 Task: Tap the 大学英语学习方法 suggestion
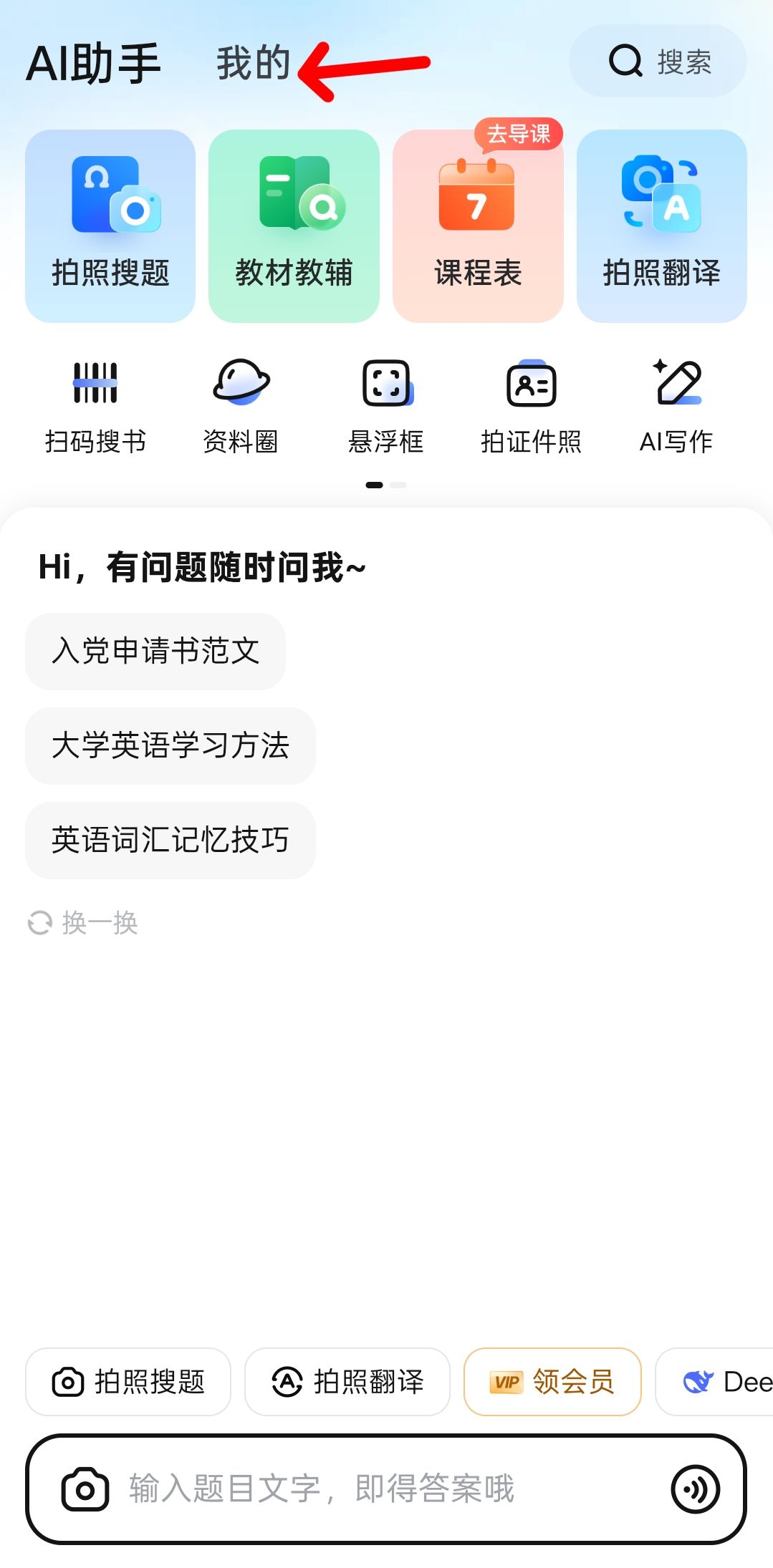pos(171,746)
